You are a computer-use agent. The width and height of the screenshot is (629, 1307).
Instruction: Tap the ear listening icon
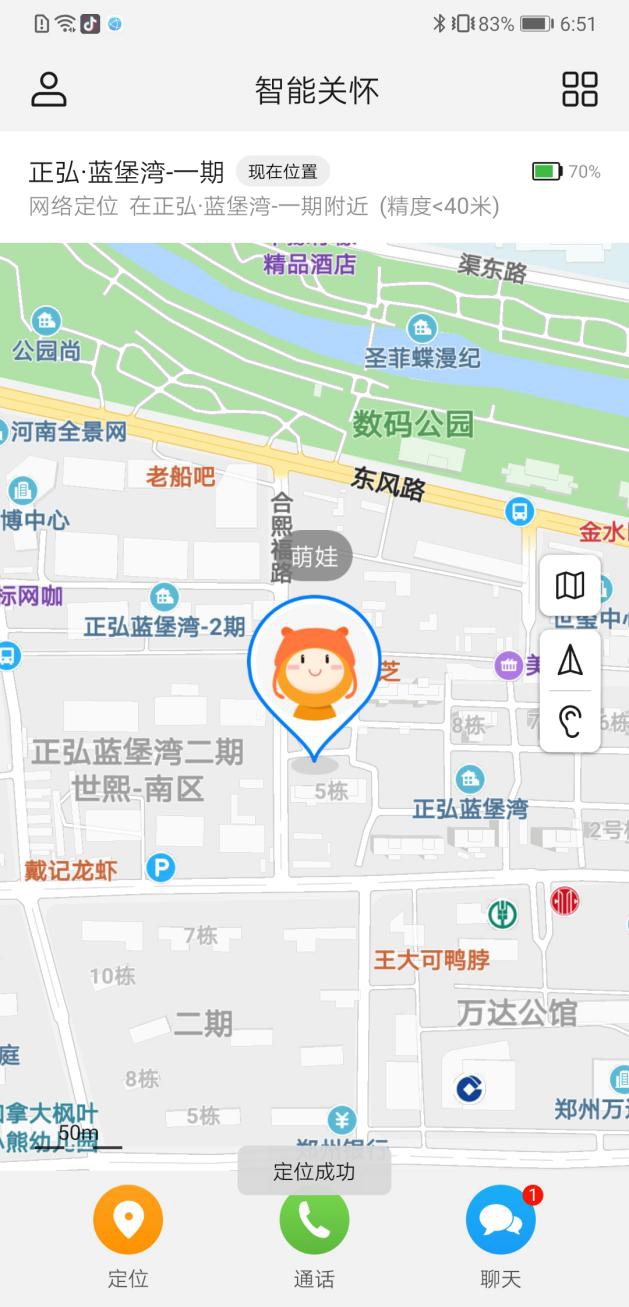(570, 720)
